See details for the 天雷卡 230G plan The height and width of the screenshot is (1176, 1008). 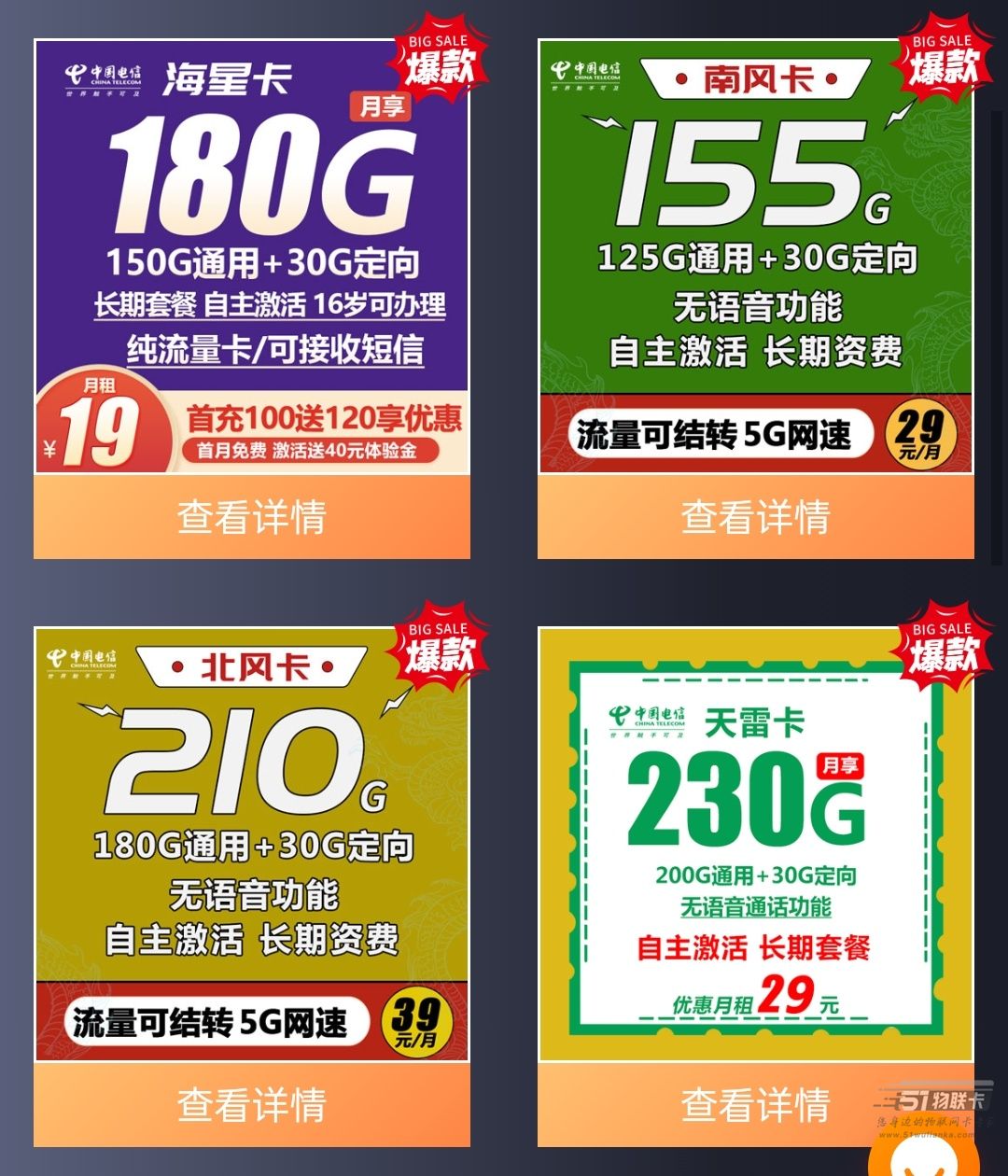coord(755,1105)
